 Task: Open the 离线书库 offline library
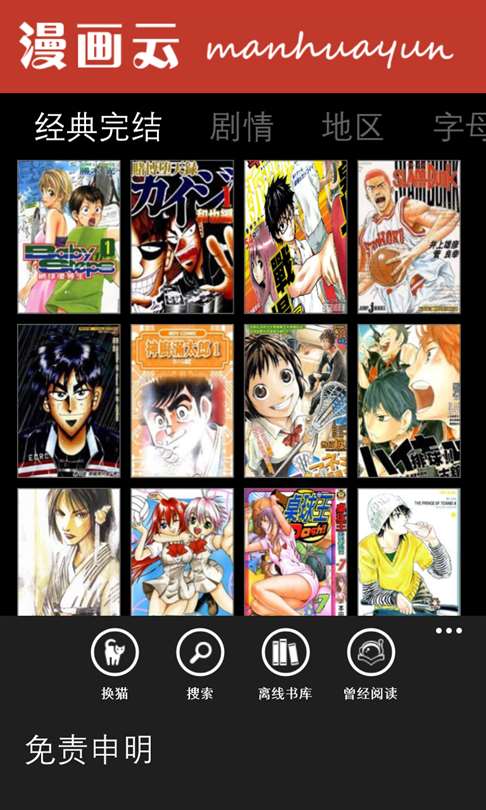click(286, 652)
